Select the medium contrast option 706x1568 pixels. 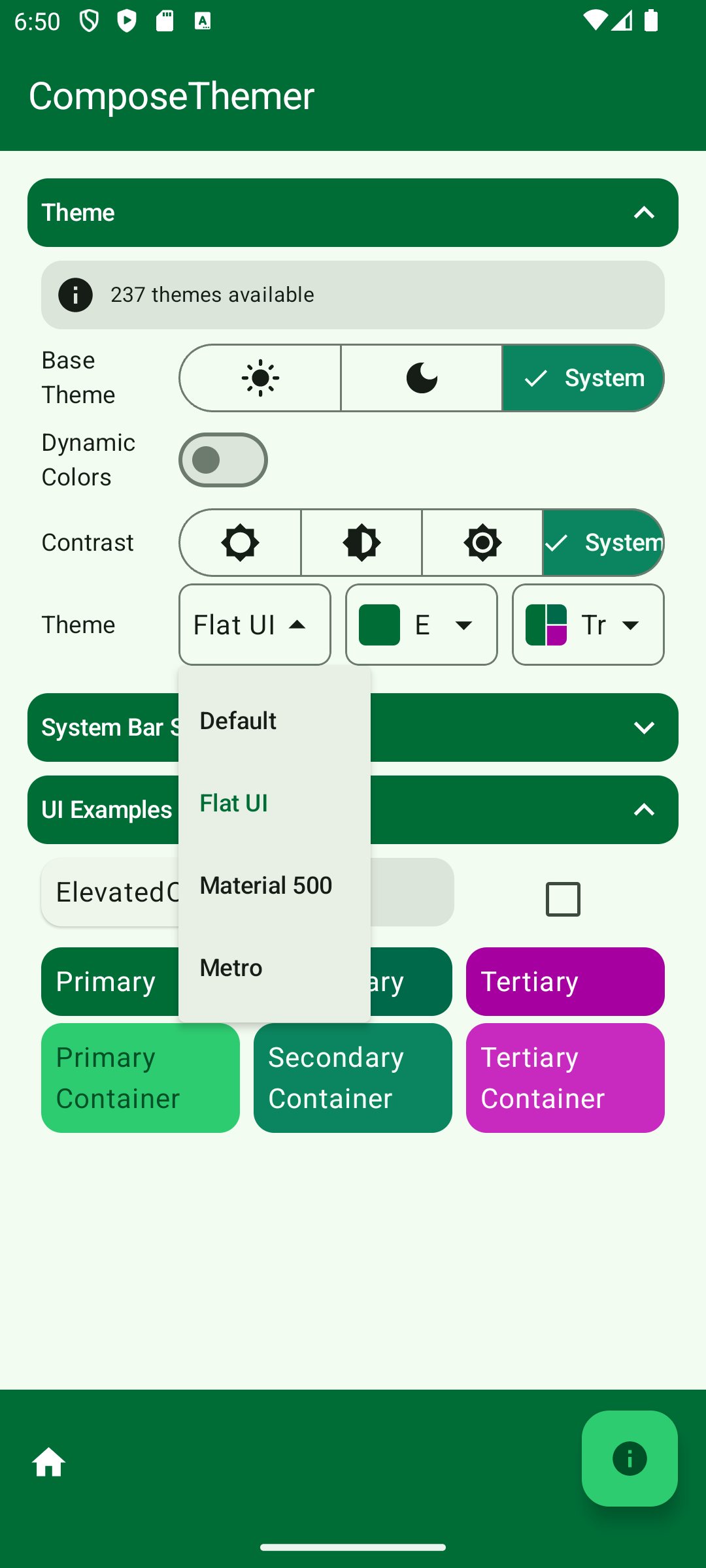pos(361,542)
